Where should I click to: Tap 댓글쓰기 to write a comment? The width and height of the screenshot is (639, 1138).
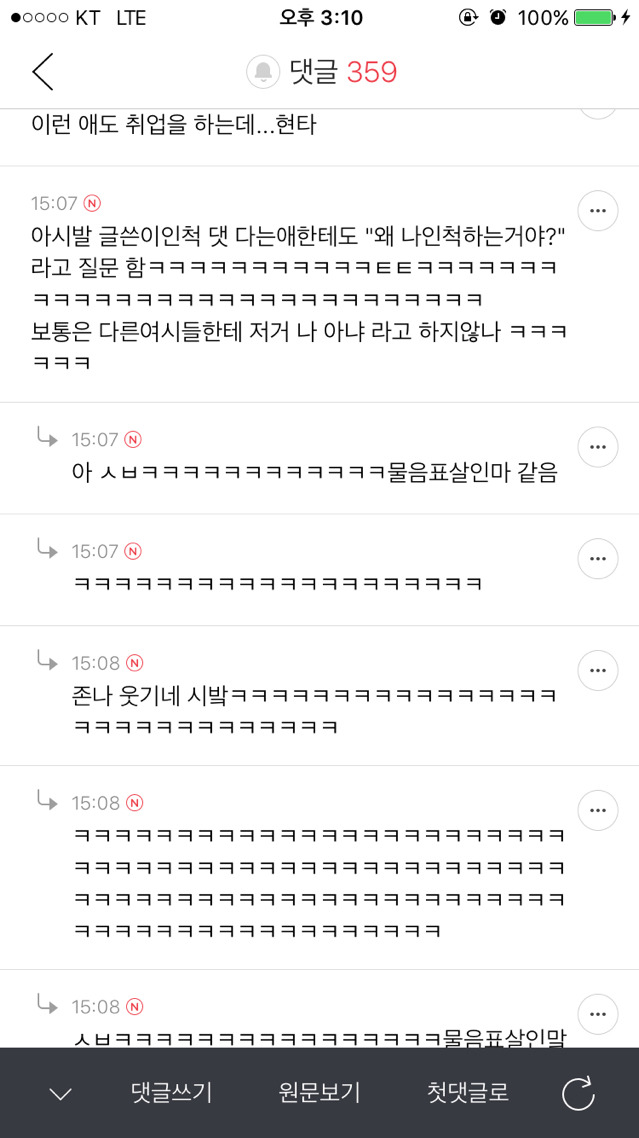[171, 1093]
